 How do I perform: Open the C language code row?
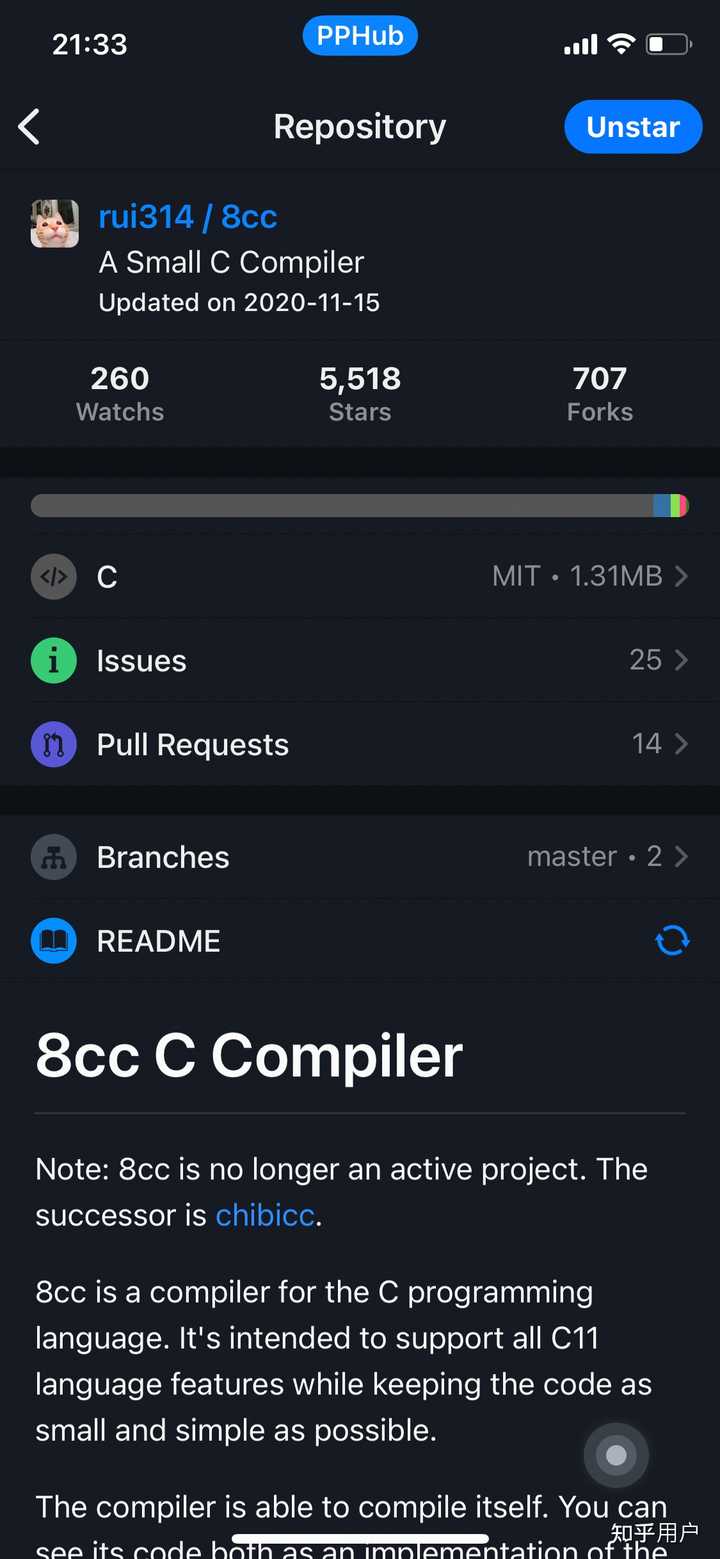click(360, 577)
